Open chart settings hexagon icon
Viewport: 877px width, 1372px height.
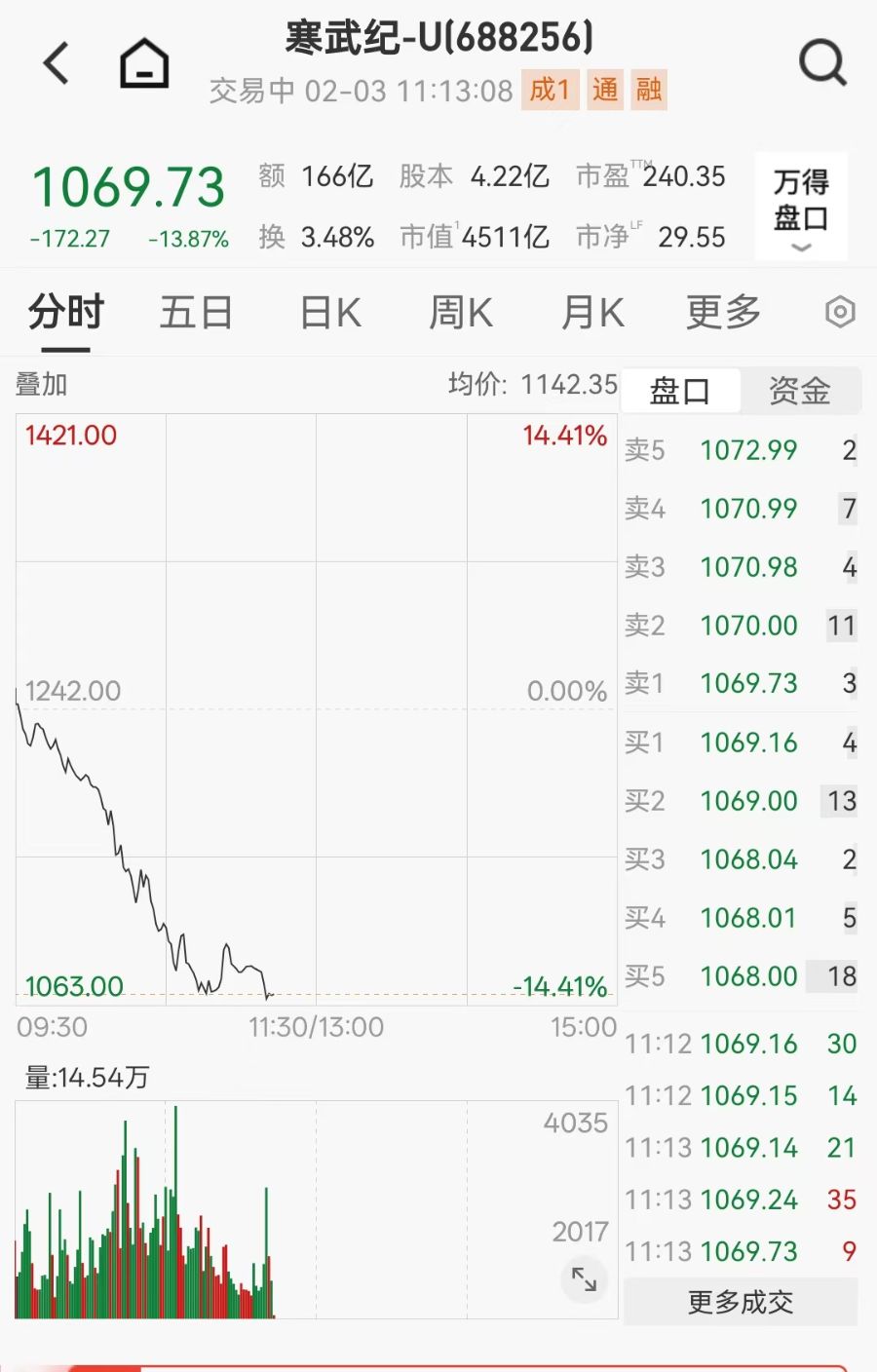tap(839, 313)
